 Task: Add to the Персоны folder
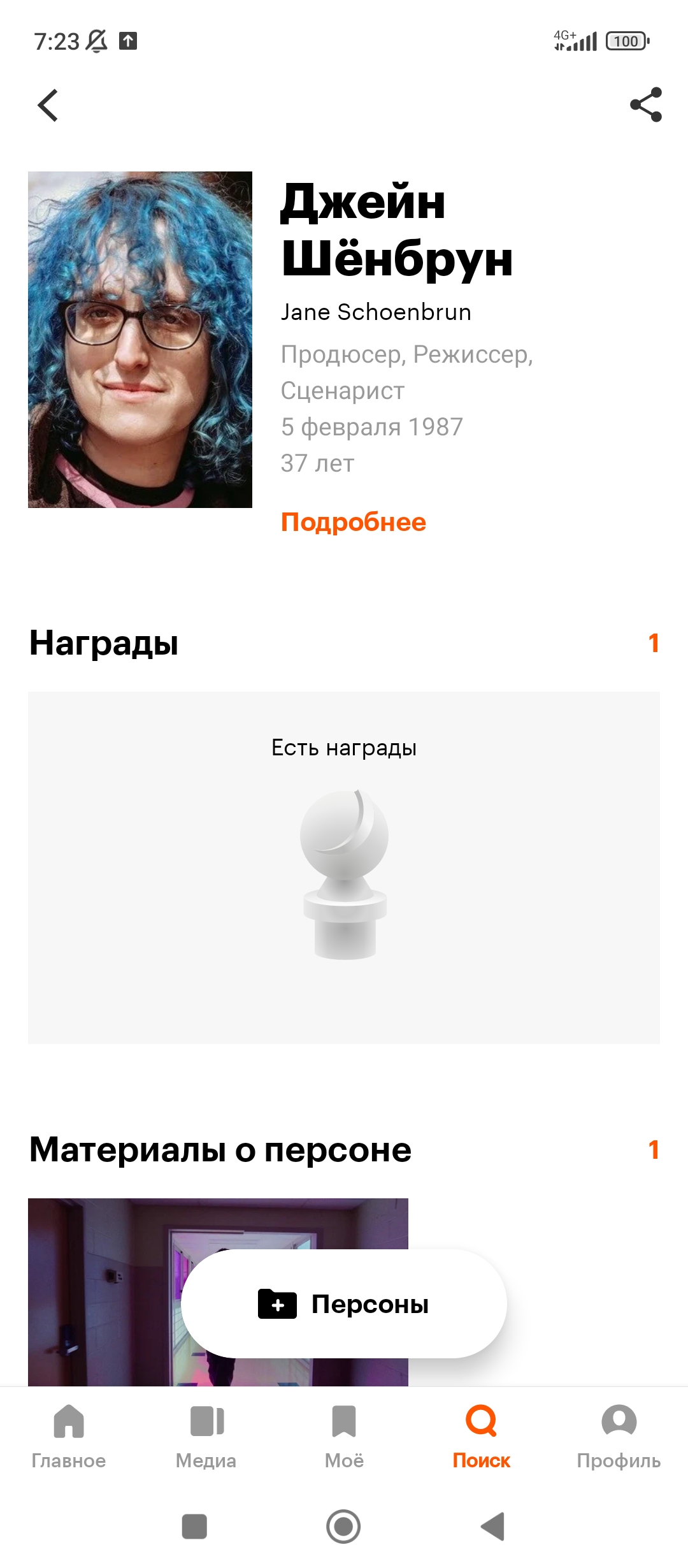344,1303
